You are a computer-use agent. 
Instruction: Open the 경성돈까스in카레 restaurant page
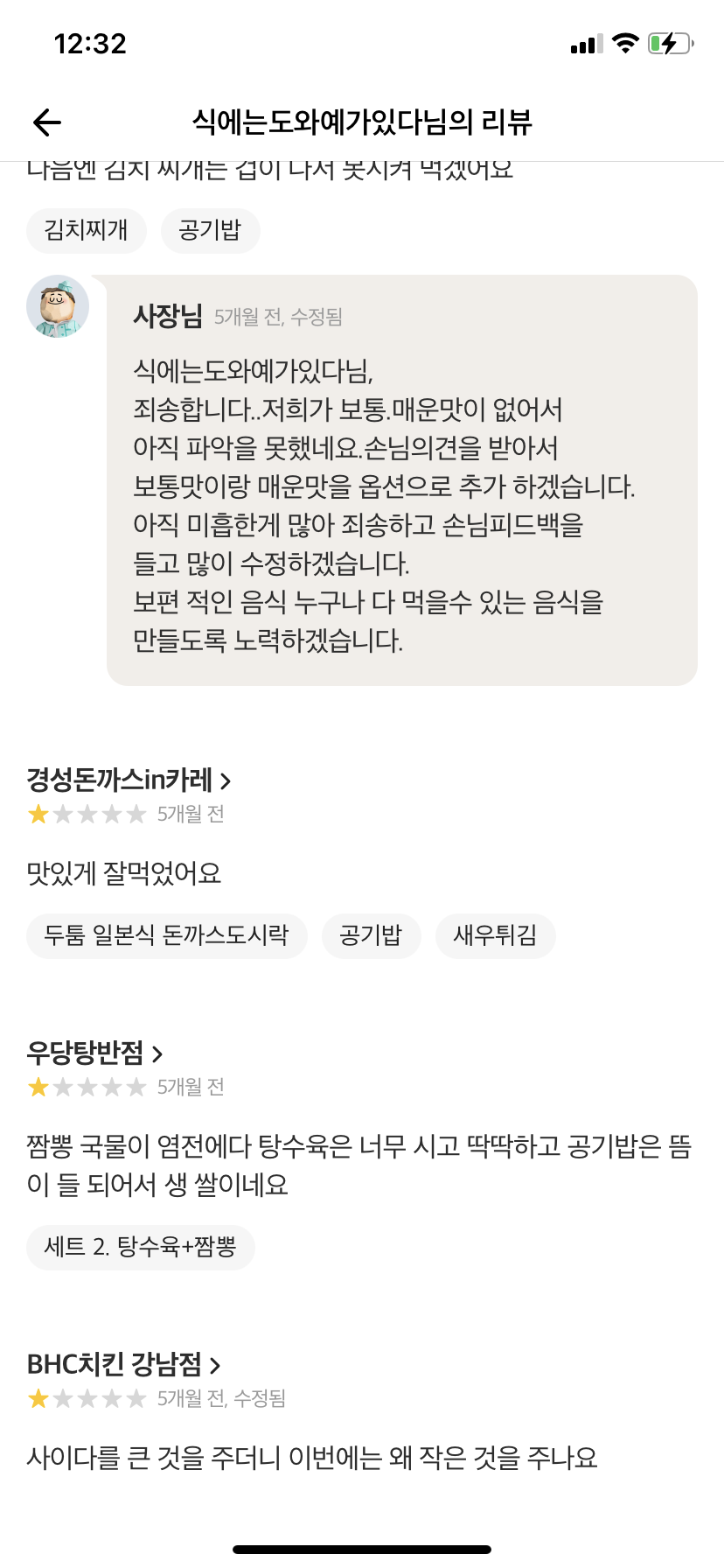click(x=129, y=779)
